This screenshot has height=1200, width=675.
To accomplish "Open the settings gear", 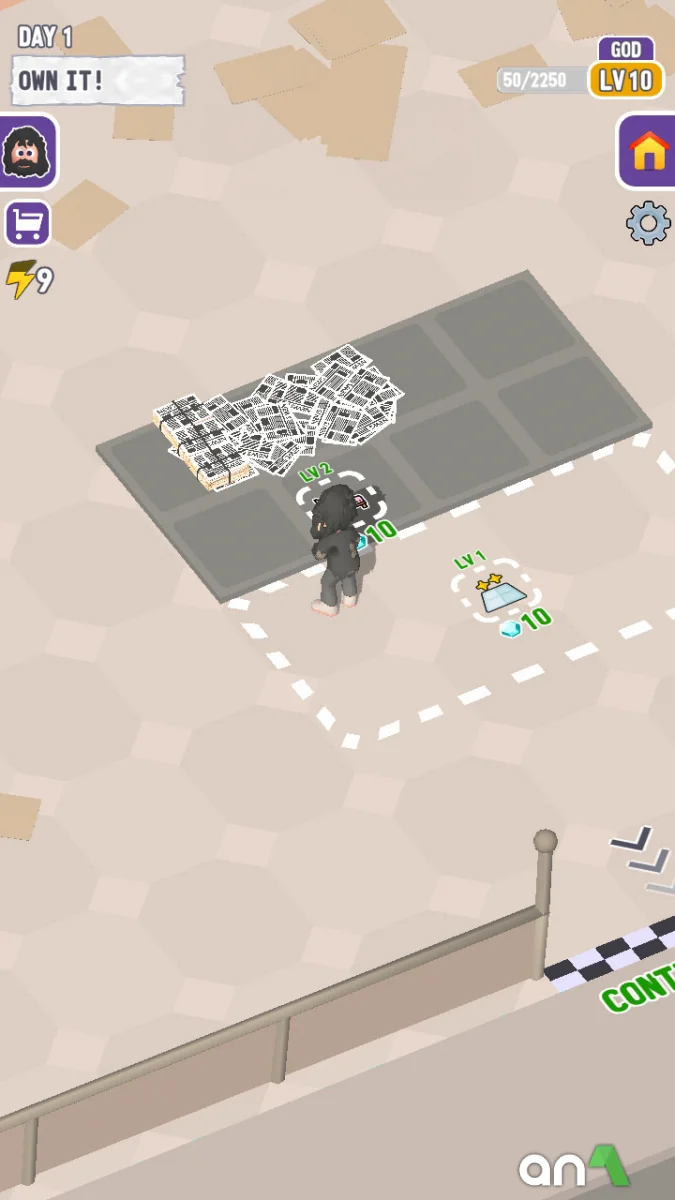I will click(x=648, y=224).
